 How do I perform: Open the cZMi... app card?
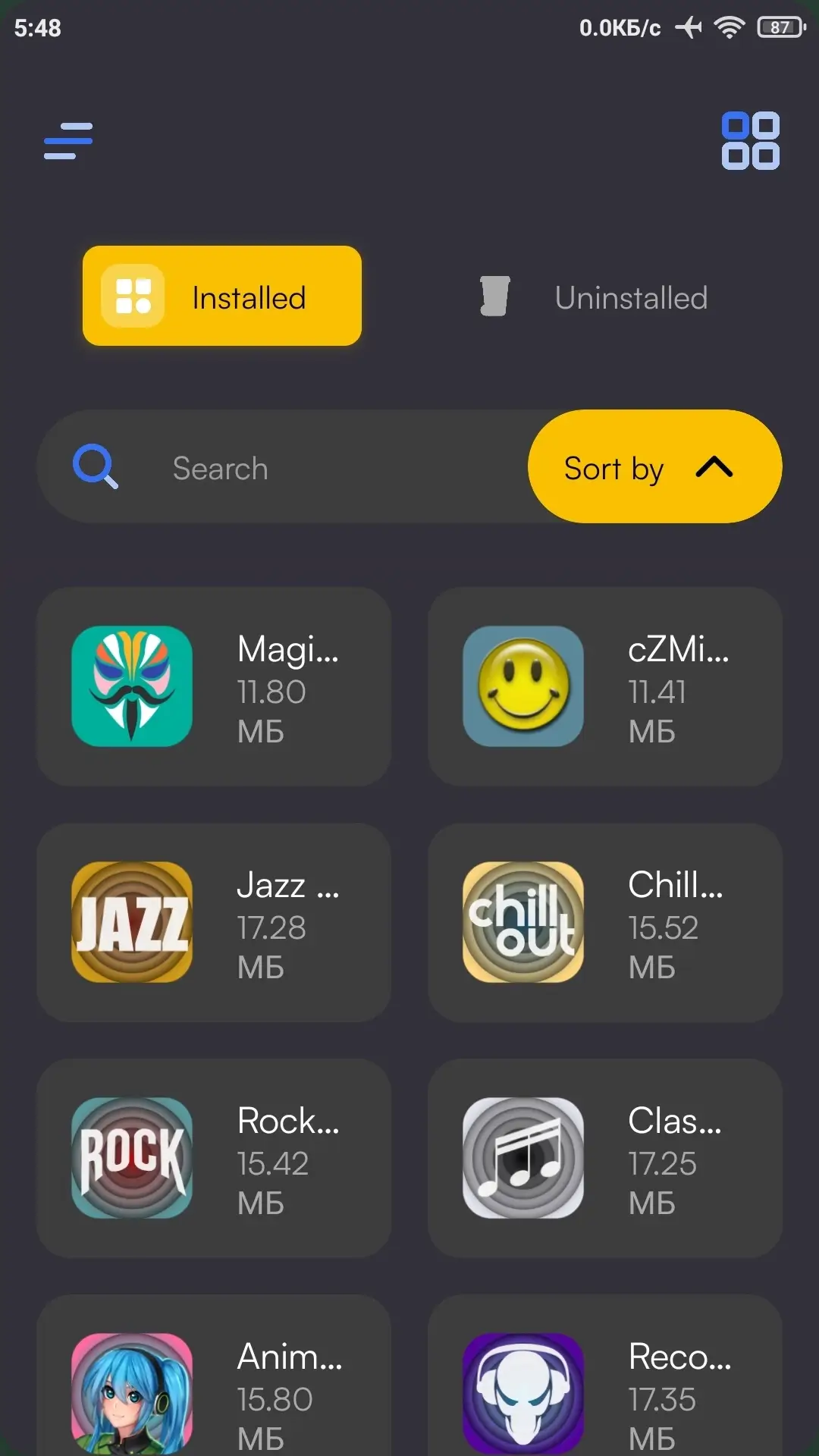click(x=605, y=687)
